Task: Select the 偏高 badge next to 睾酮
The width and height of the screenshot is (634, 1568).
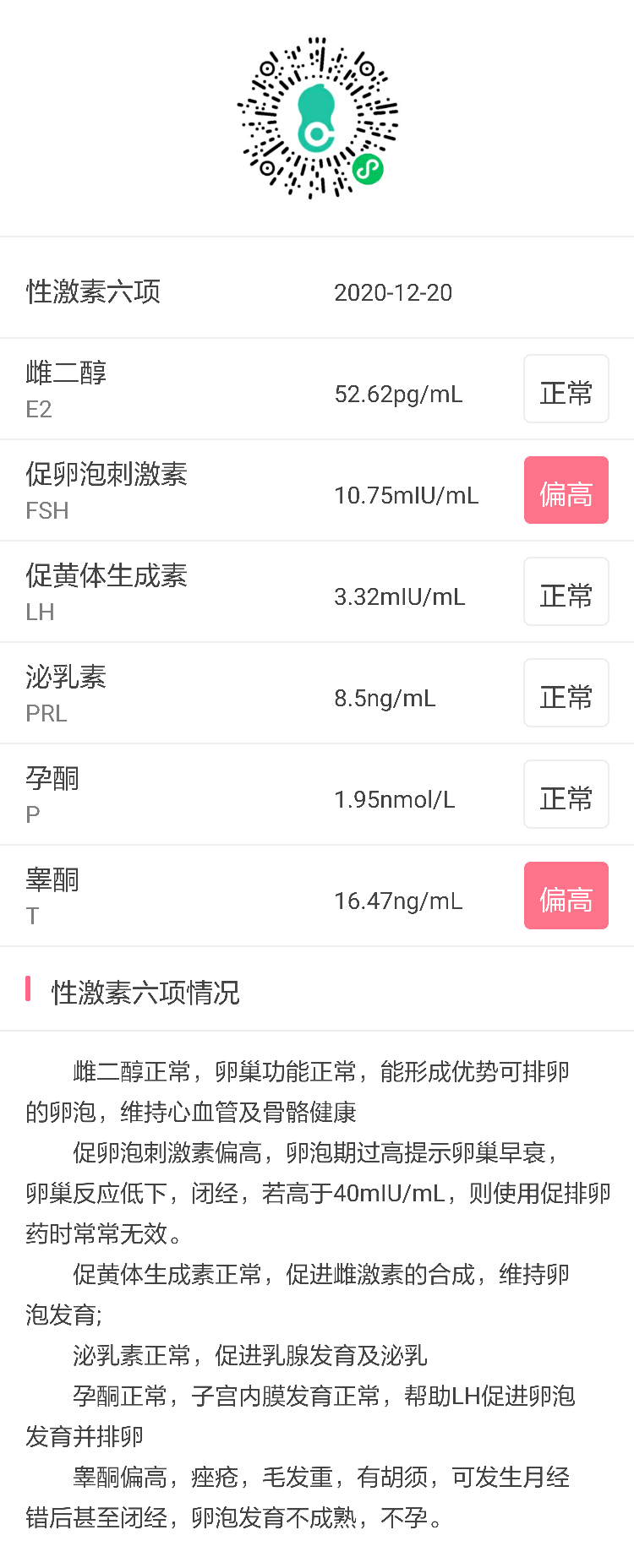Action: tap(566, 896)
